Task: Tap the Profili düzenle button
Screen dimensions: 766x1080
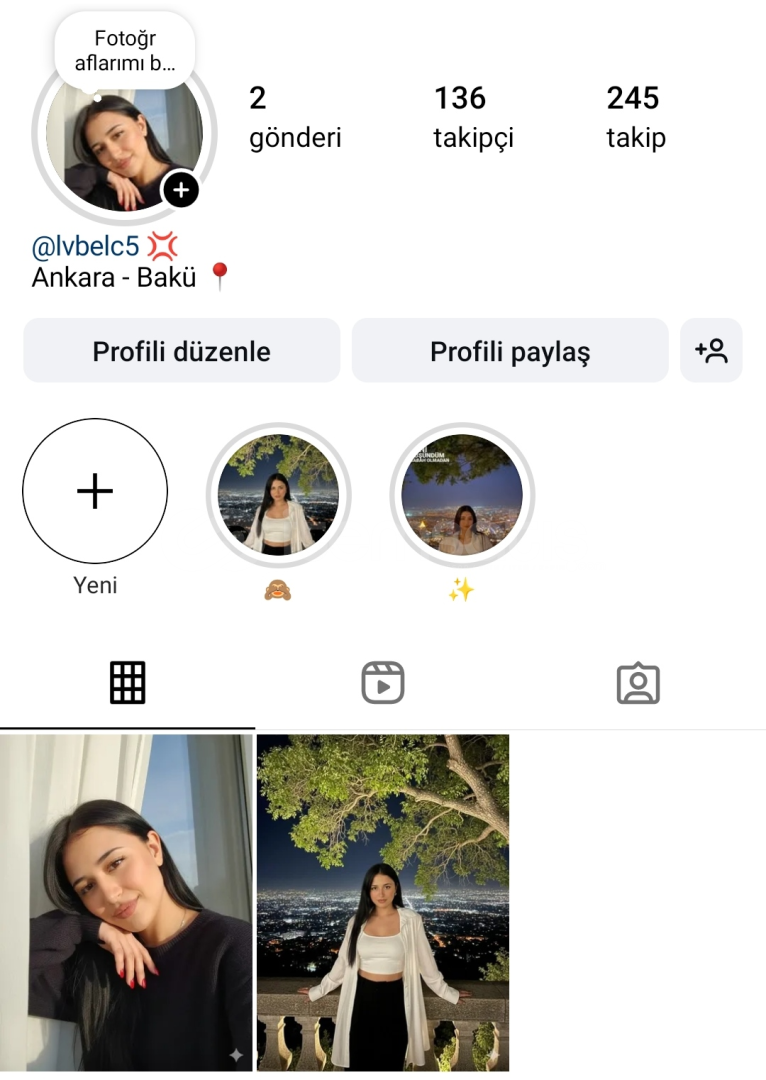Action: 181,351
